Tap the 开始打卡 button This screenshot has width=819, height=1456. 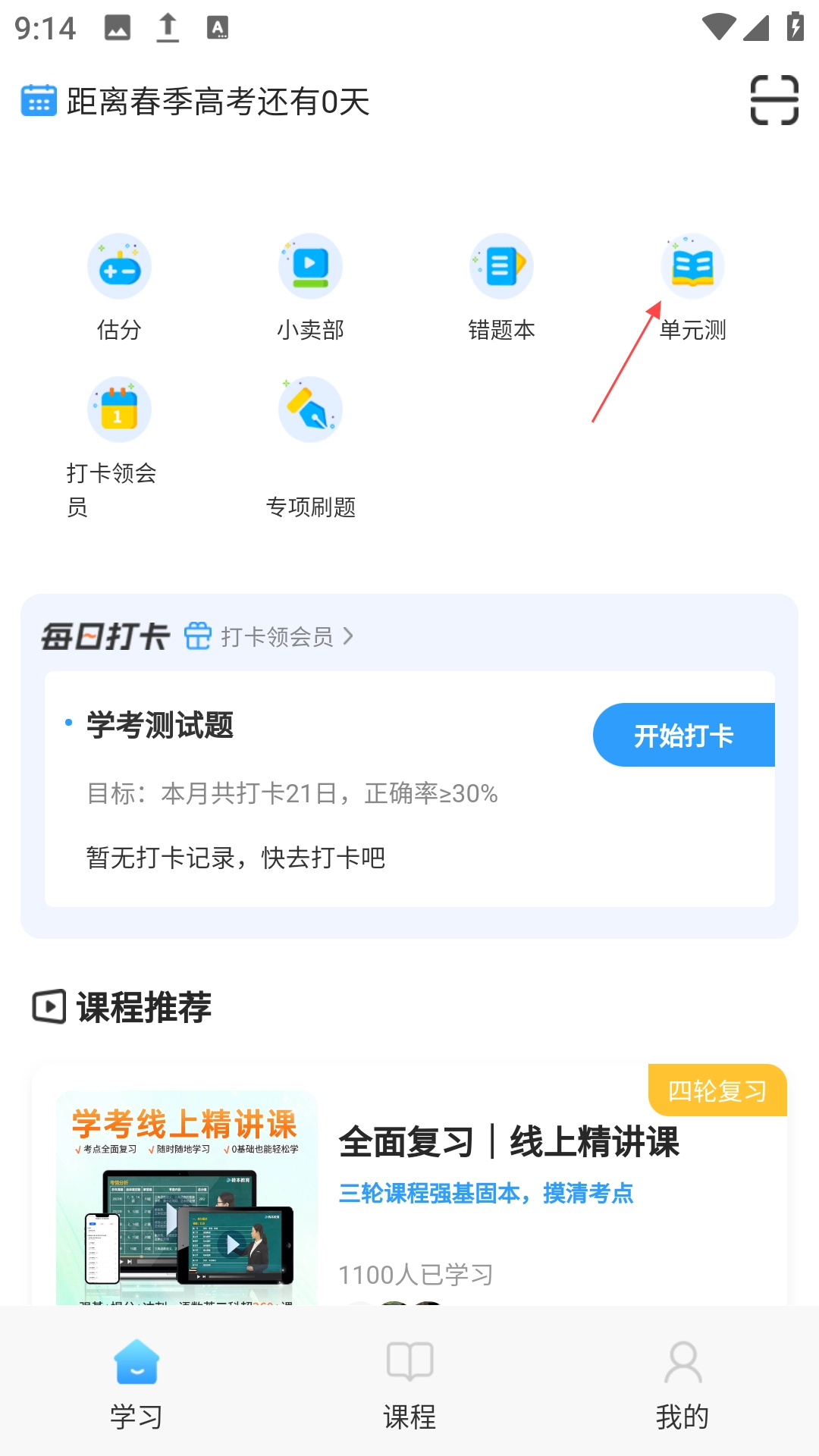click(683, 735)
